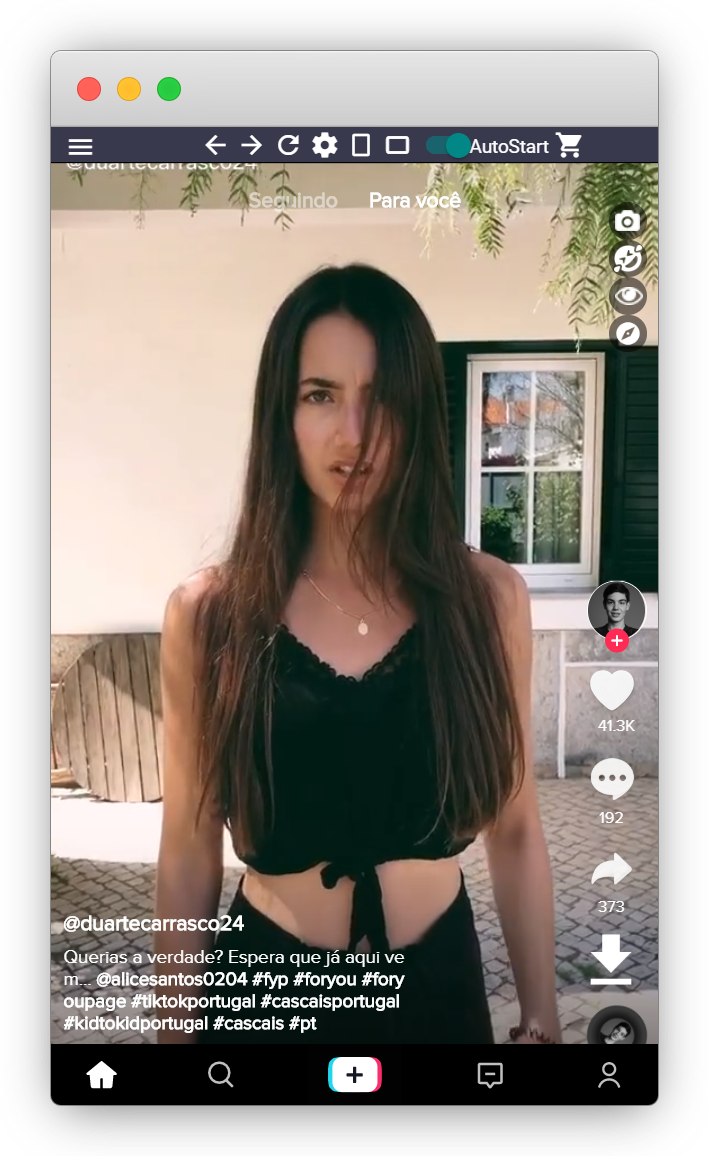This screenshot has height=1156, width=709.
Task: Follow duartecarrasco24 via the plus badge
Action: point(616,641)
